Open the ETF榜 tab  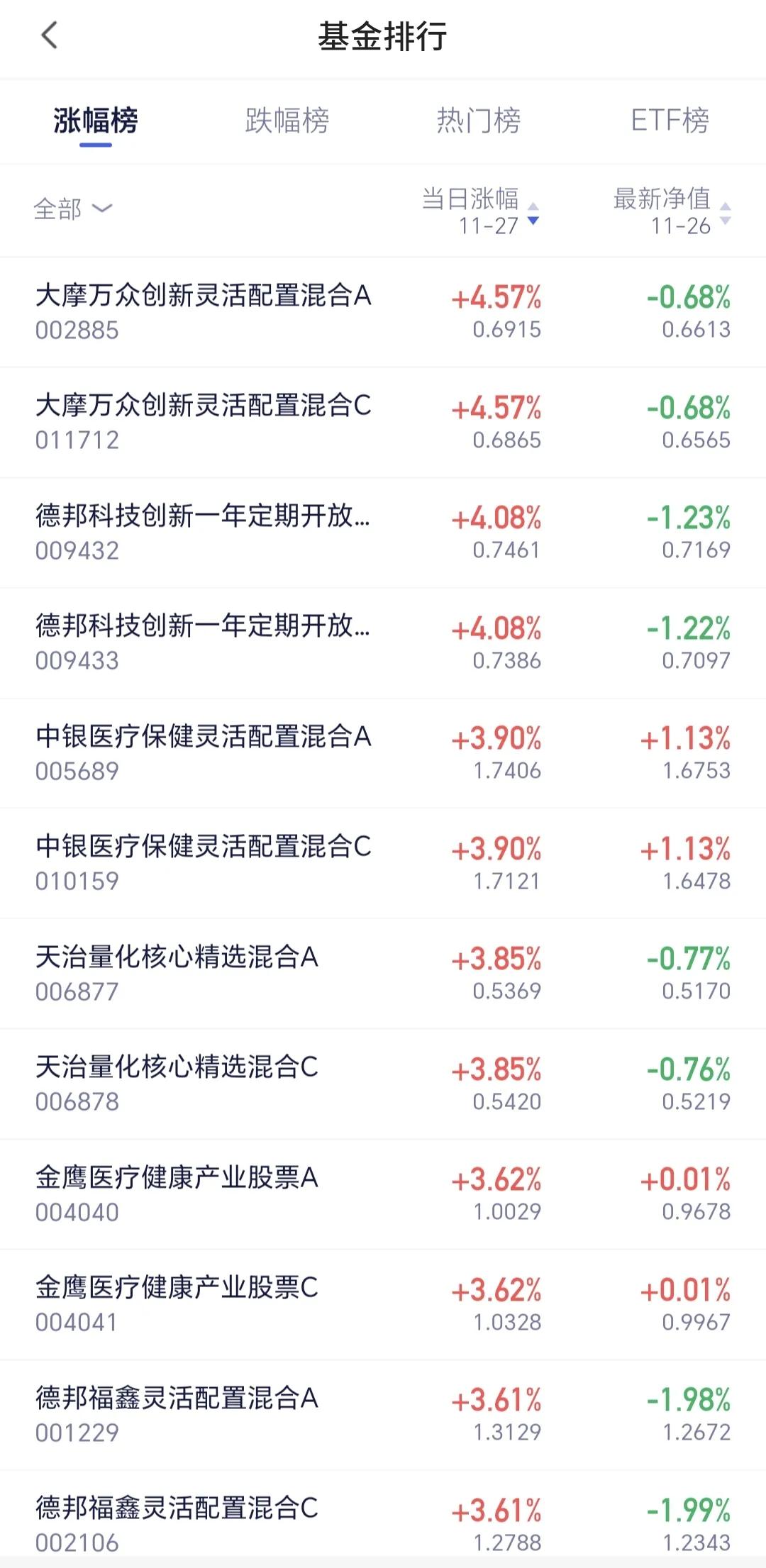[x=670, y=121]
